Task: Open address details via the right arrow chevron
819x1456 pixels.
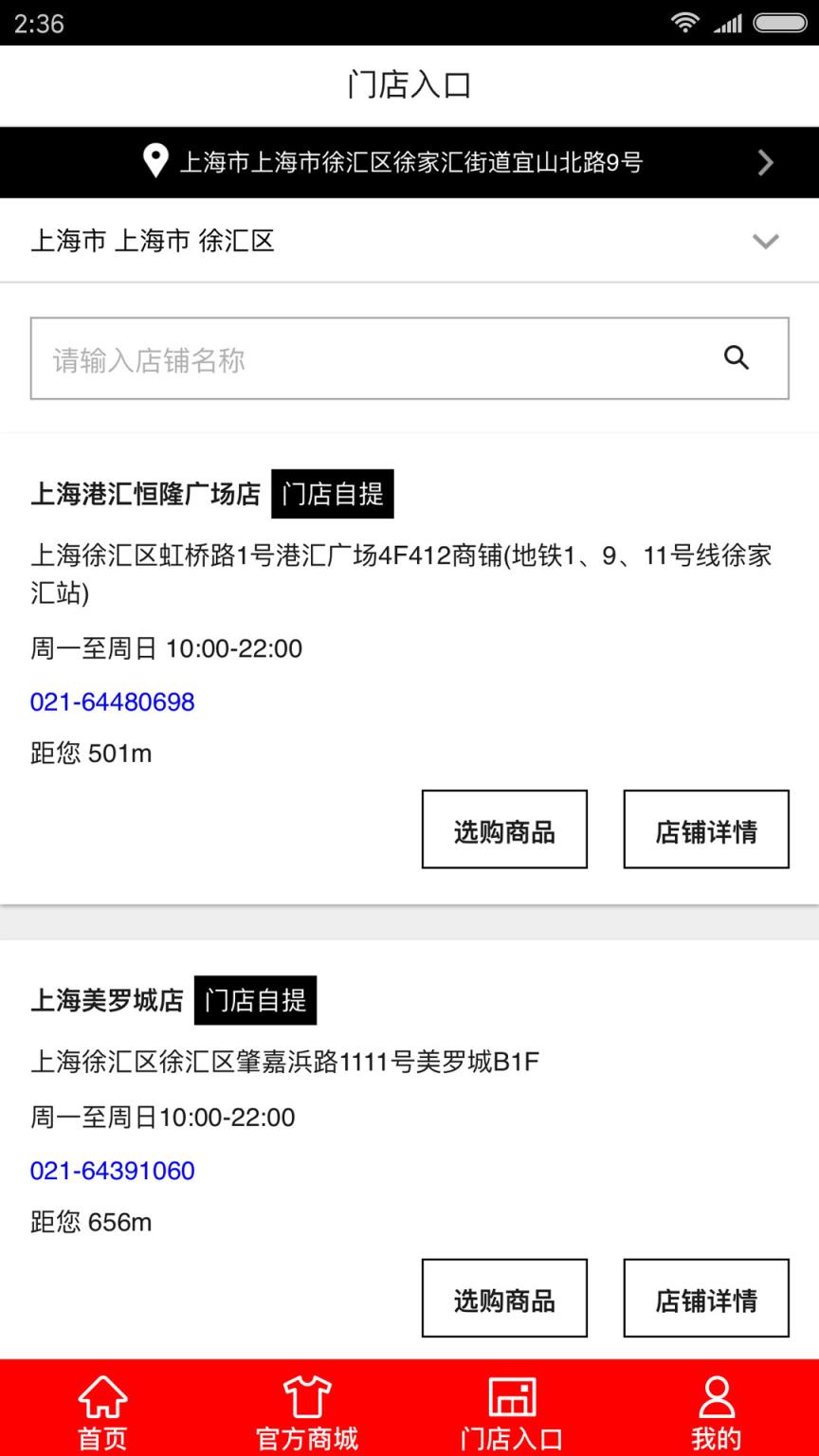Action: pos(766,162)
